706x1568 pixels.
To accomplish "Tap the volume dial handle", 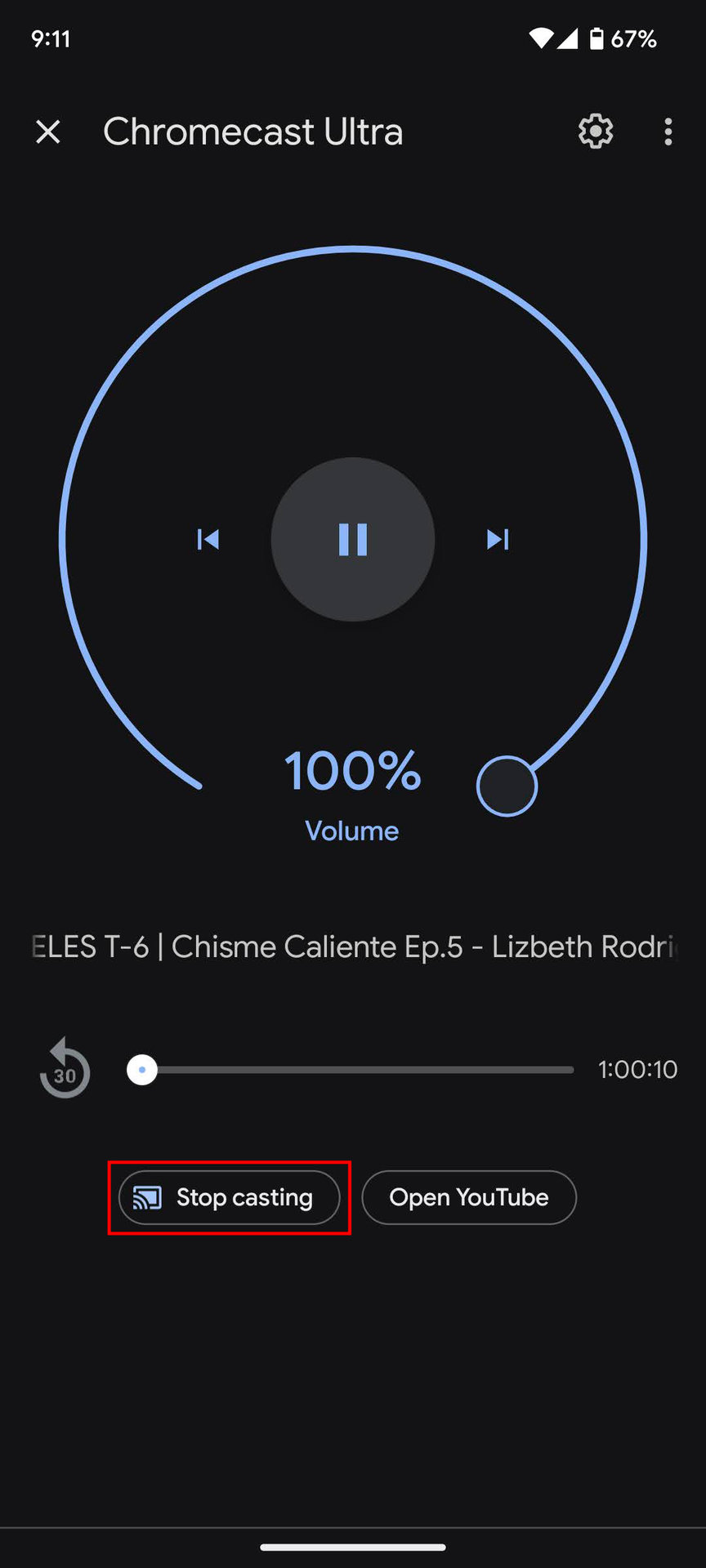I will pos(507,786).
